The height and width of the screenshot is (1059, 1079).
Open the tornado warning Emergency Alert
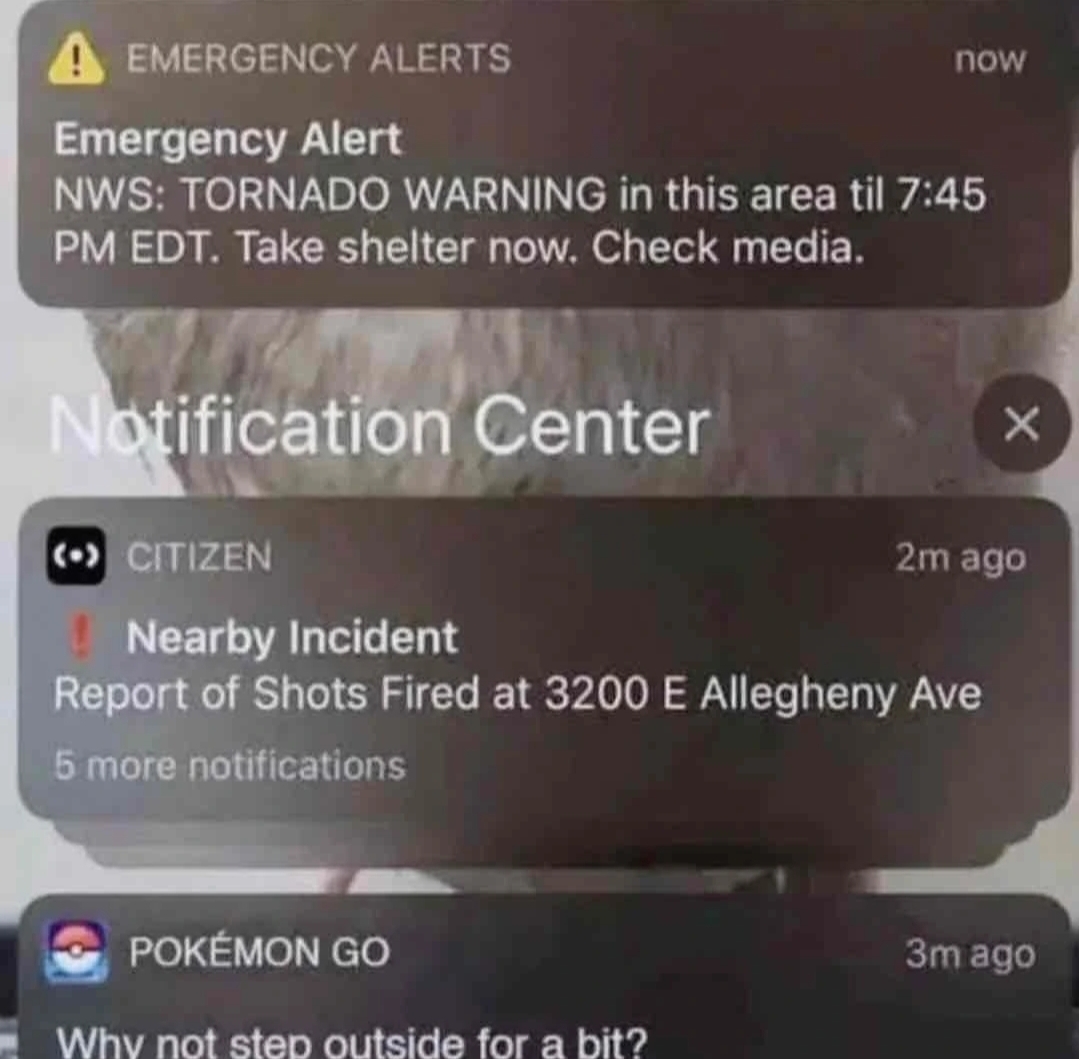(x=540, y=190)
